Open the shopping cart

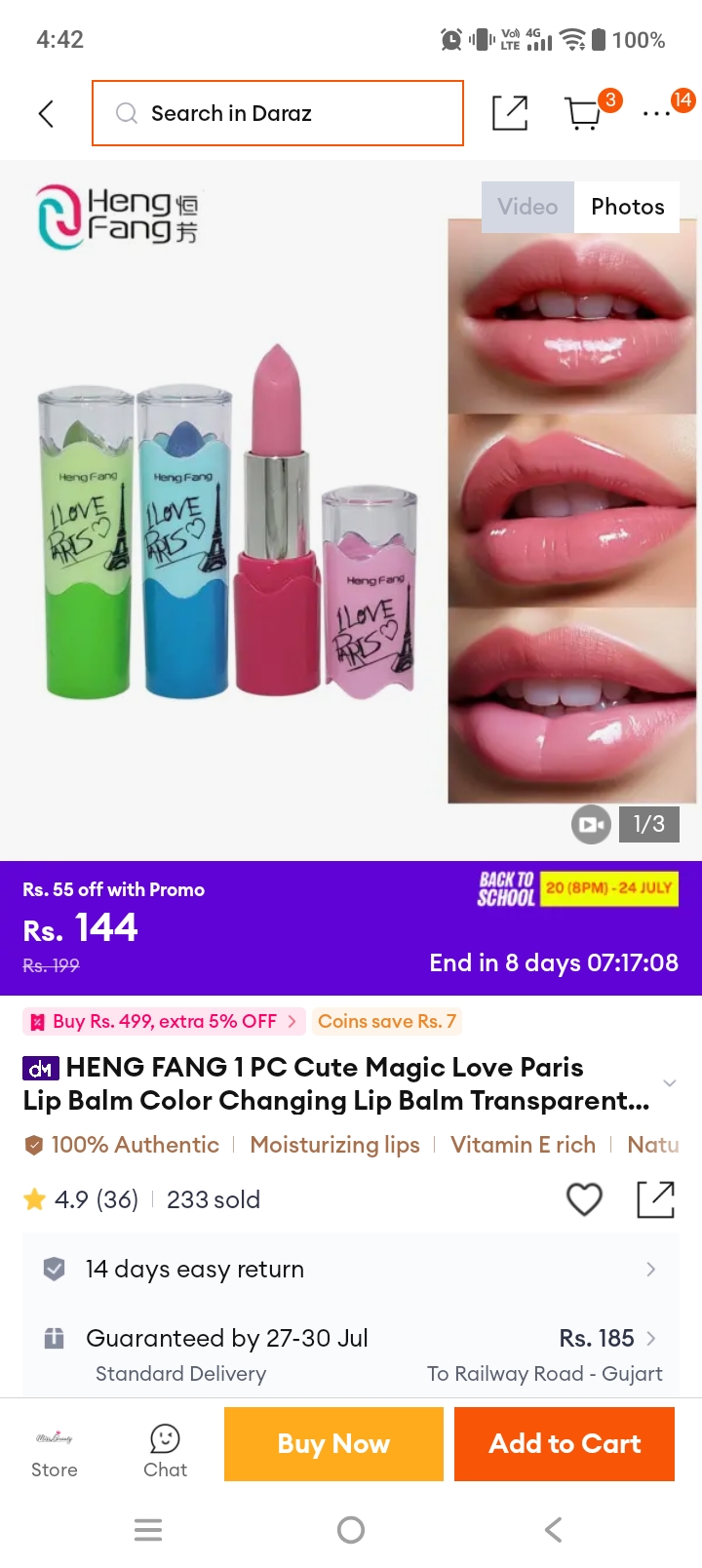click(583, 113)
